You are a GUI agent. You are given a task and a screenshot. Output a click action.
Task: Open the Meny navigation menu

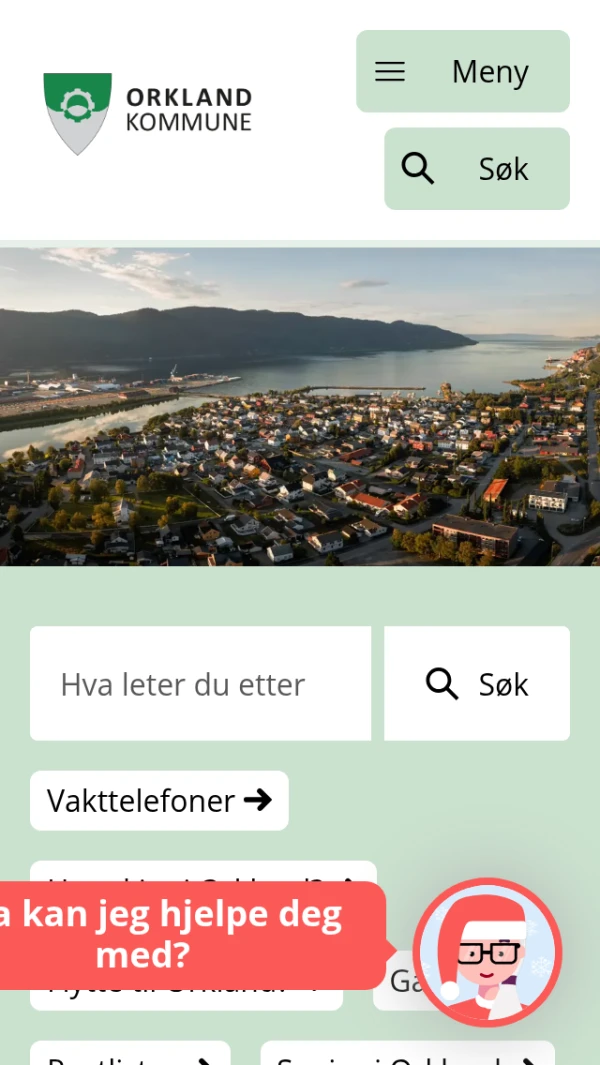pyautogui.click(x=462, y=71)
